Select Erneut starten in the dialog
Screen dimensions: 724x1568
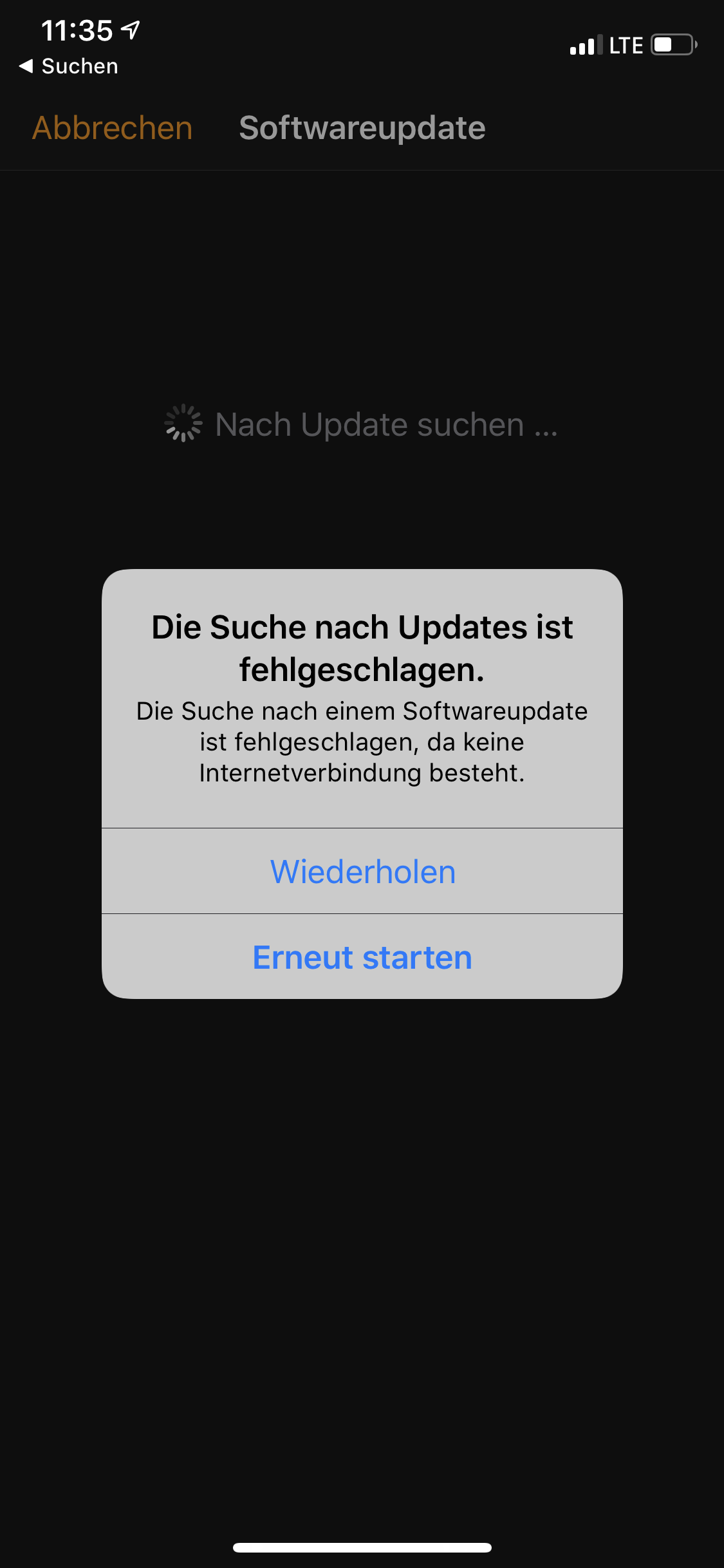click(x=362, y=957)
